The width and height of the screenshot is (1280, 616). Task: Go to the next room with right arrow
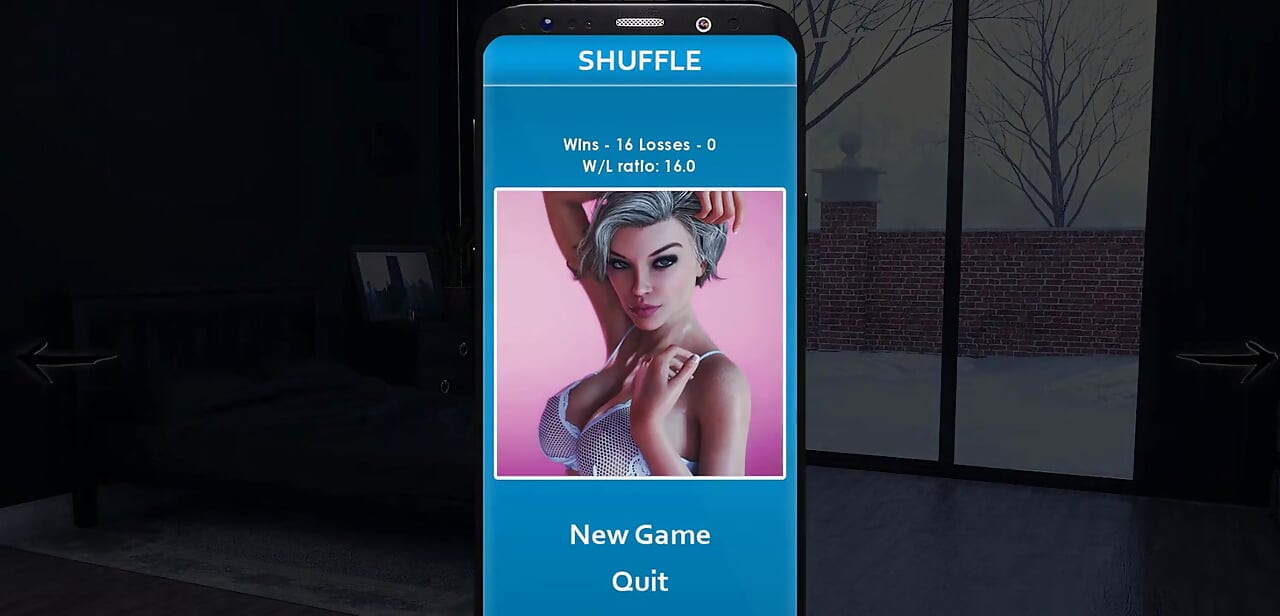(x=1226, y=360)
